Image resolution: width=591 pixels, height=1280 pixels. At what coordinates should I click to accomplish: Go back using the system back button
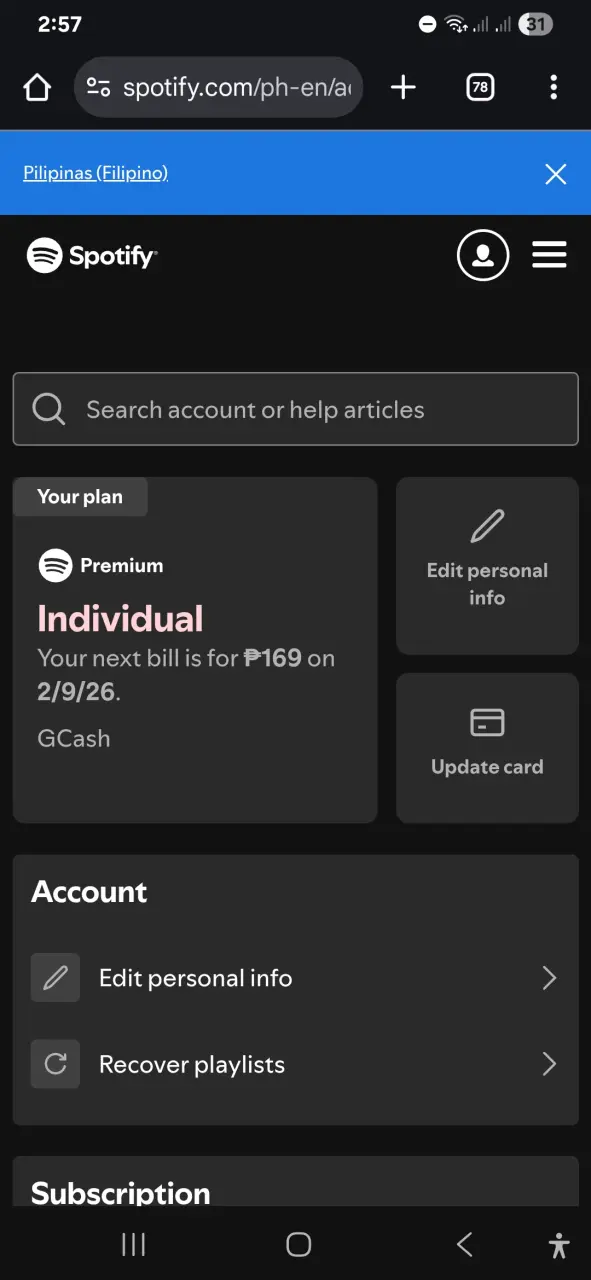point(464,1244)
